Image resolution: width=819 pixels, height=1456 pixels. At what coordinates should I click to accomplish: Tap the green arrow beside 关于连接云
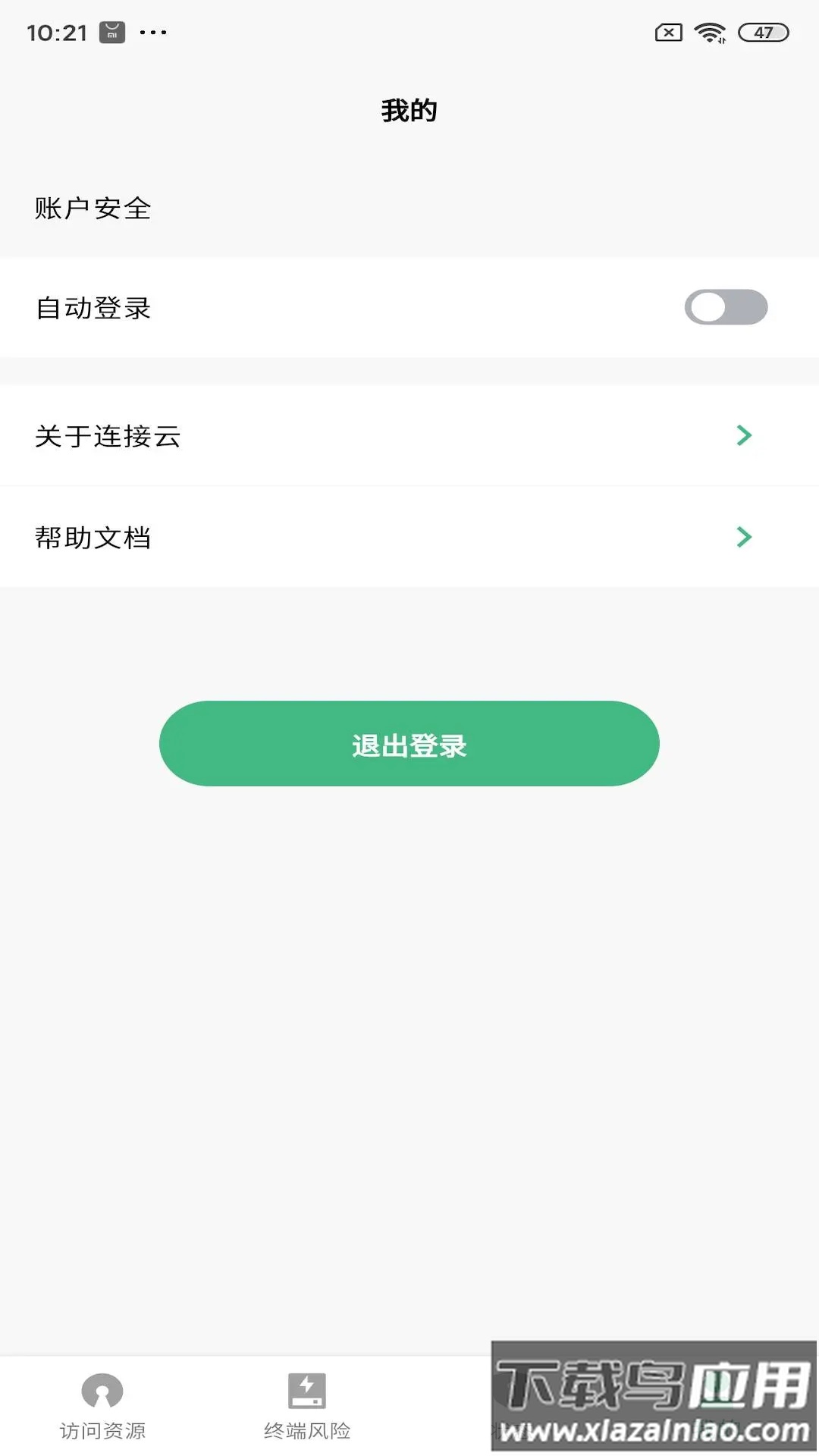(743, 435)
